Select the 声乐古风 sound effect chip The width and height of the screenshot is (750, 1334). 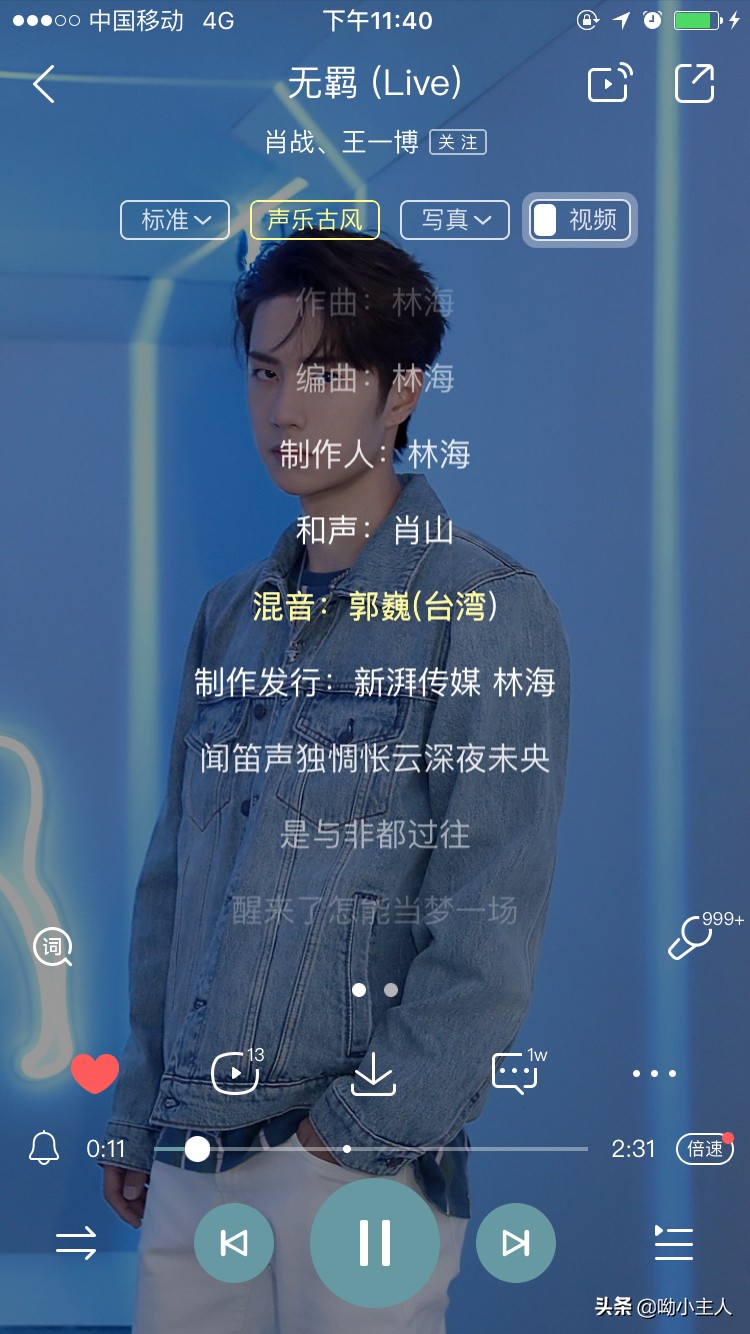315,220
